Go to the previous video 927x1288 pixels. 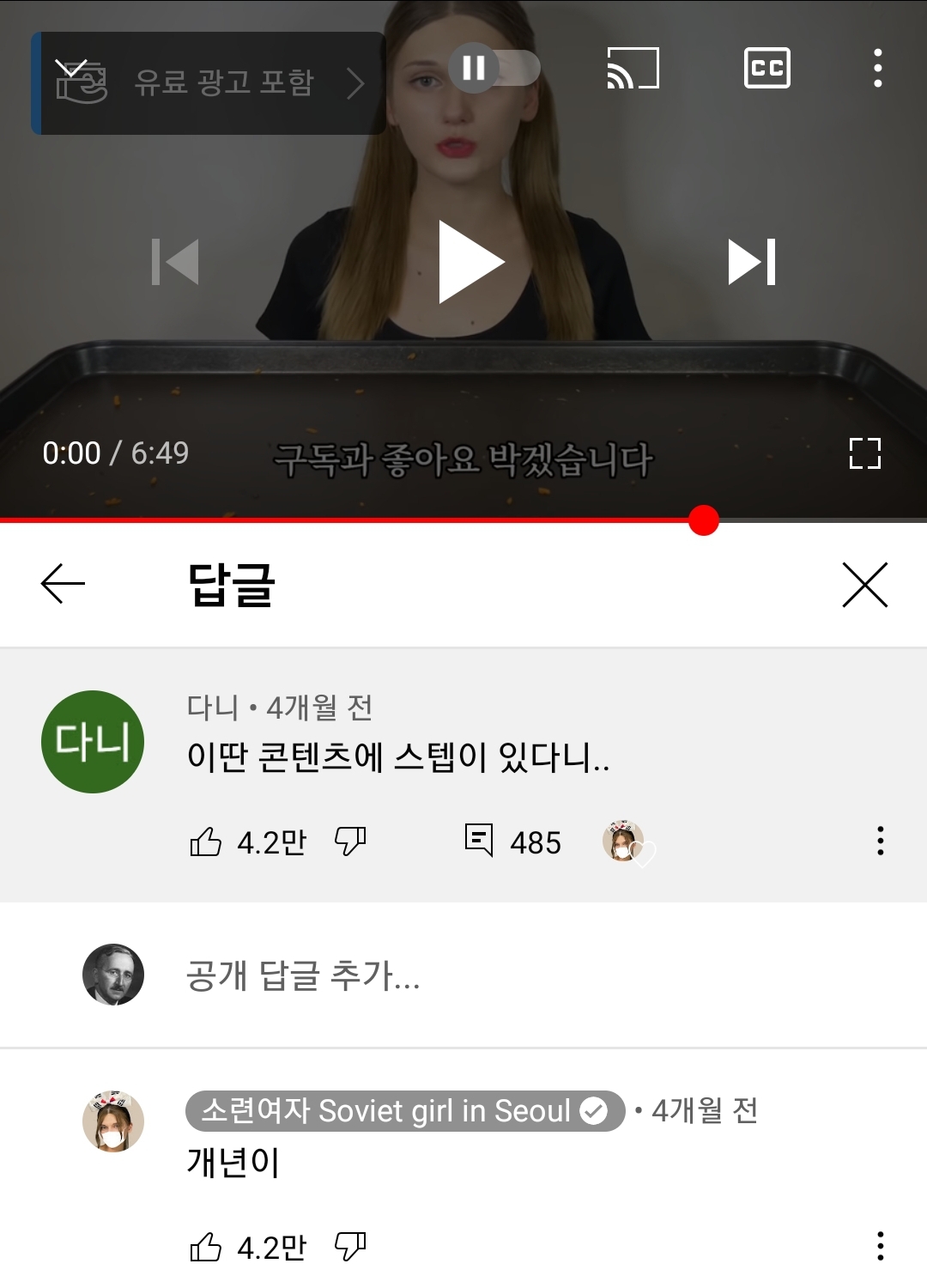(x=175, y=262)
